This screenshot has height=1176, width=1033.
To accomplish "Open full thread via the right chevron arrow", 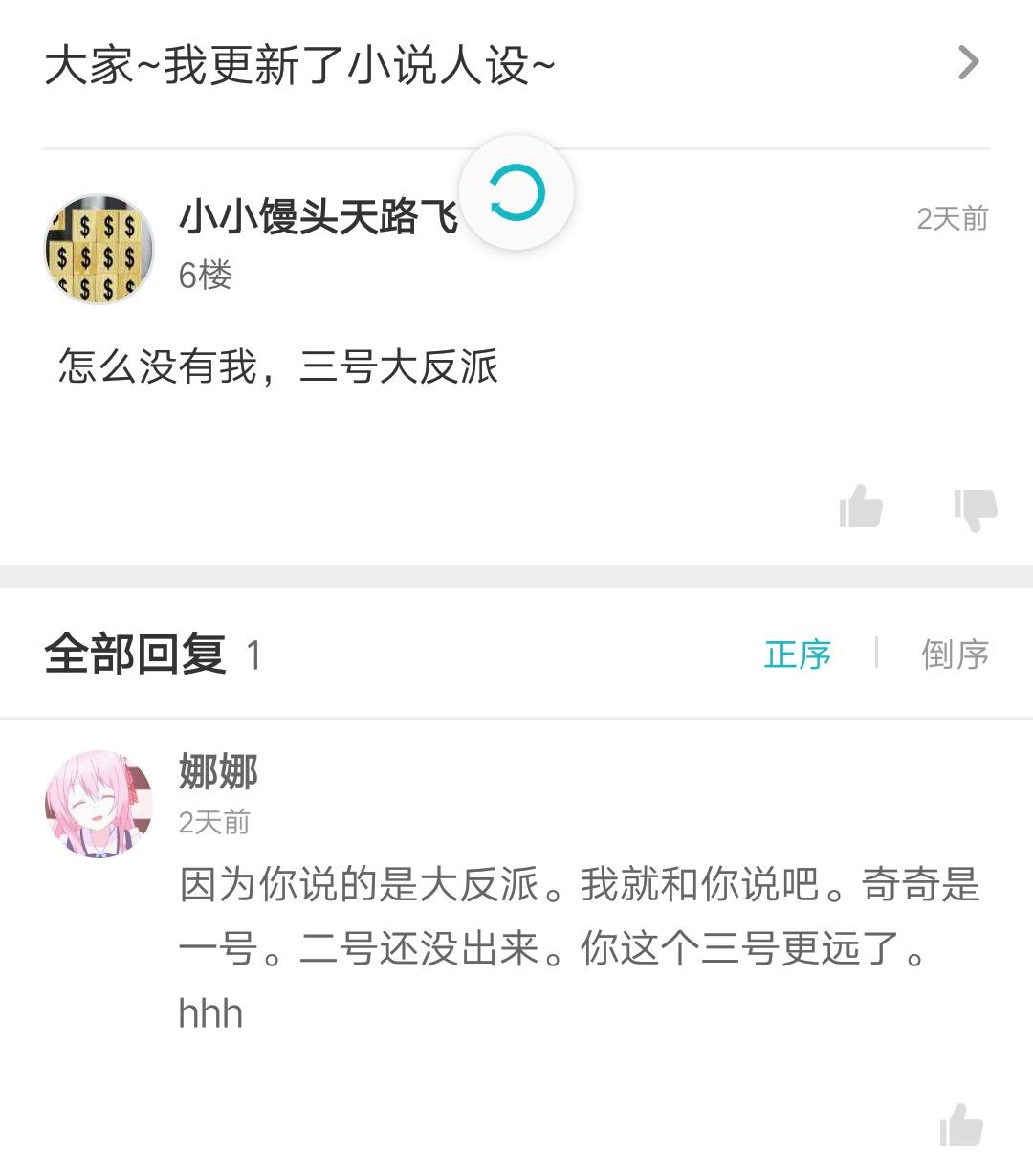I will [967, 63].
